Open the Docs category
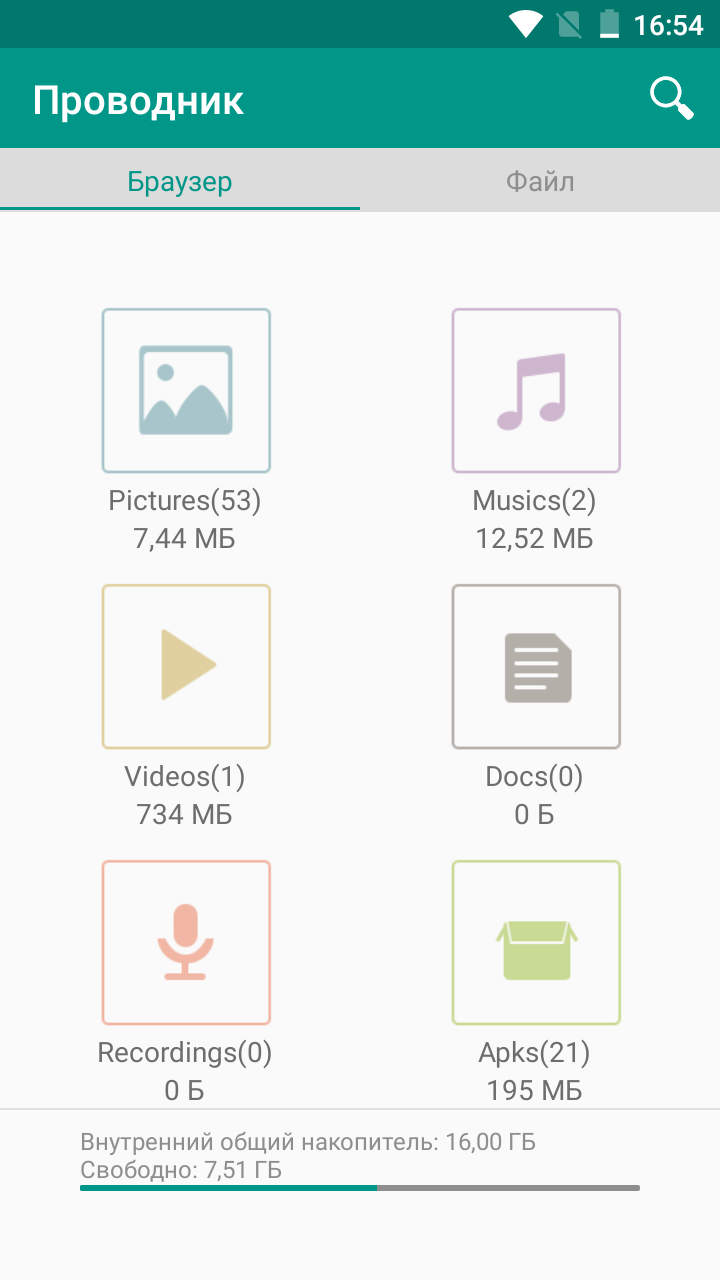 pos(536,667)
